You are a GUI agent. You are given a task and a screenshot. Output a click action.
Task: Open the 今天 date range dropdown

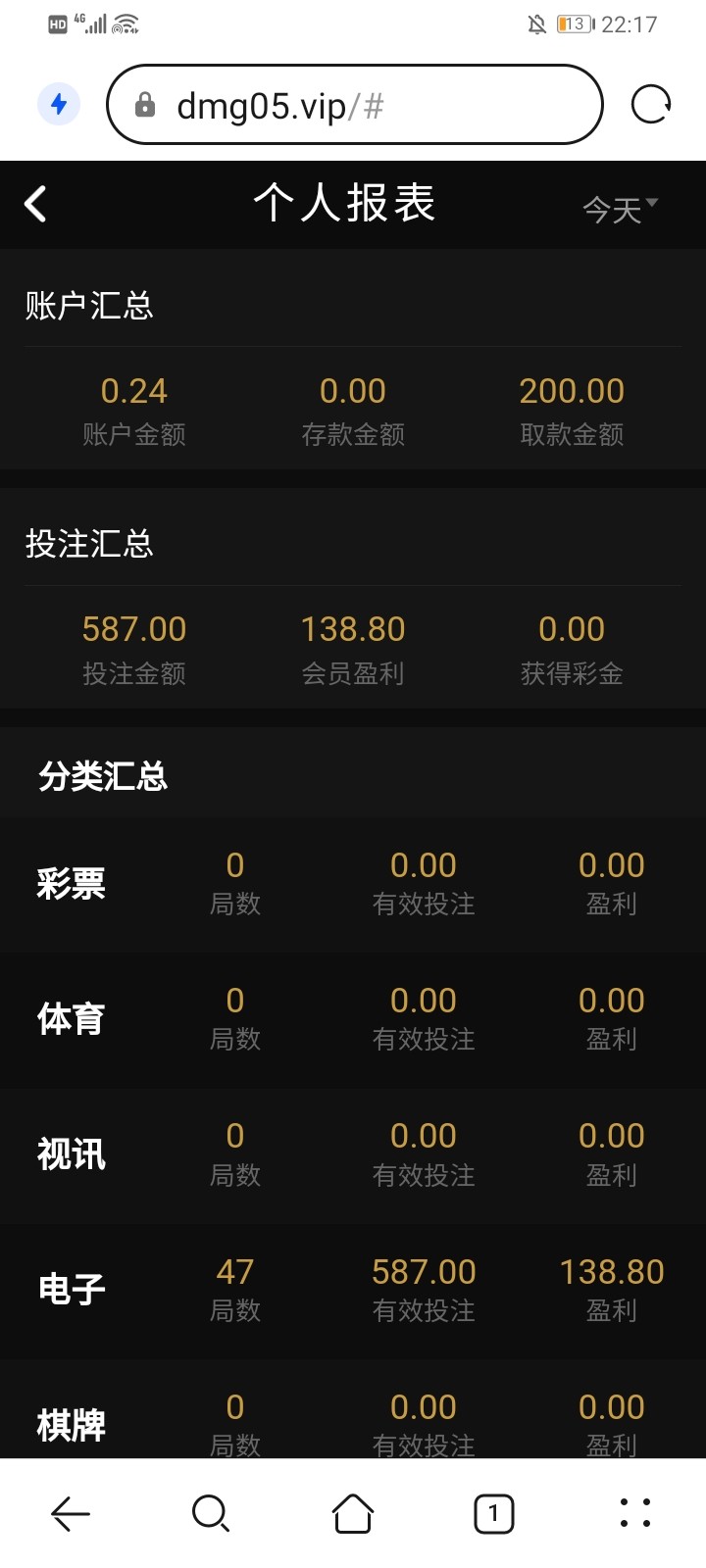click(x=620, y=209)
